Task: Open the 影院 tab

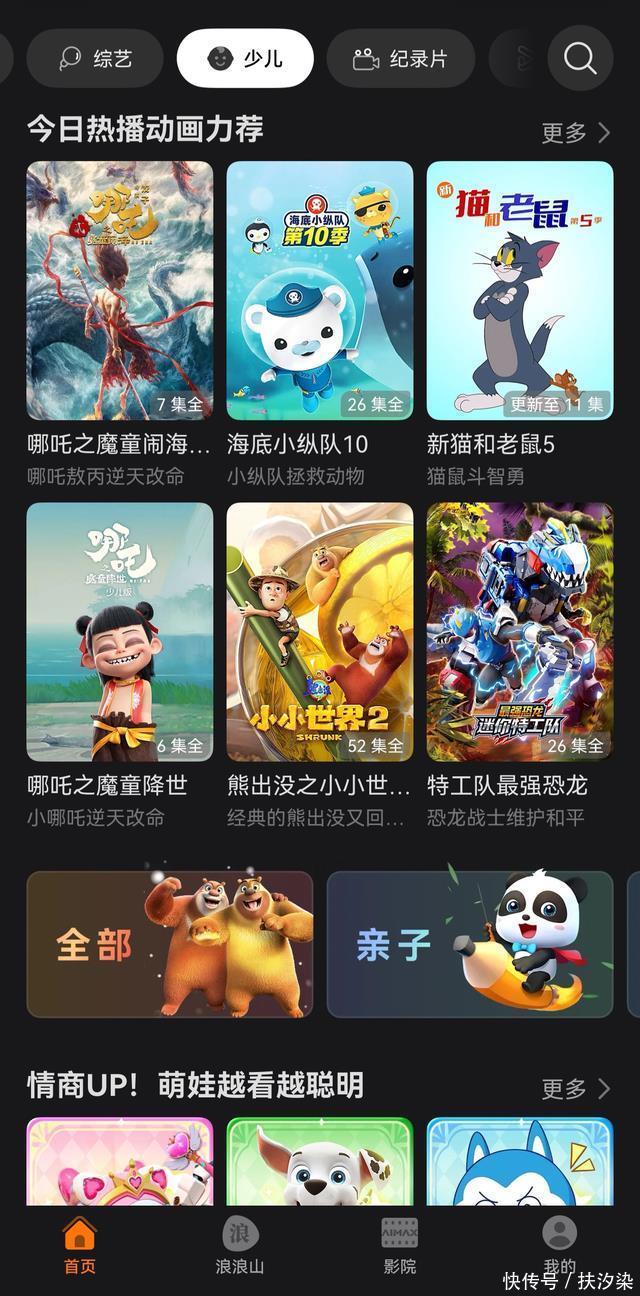Action: tap(400, 1246)
